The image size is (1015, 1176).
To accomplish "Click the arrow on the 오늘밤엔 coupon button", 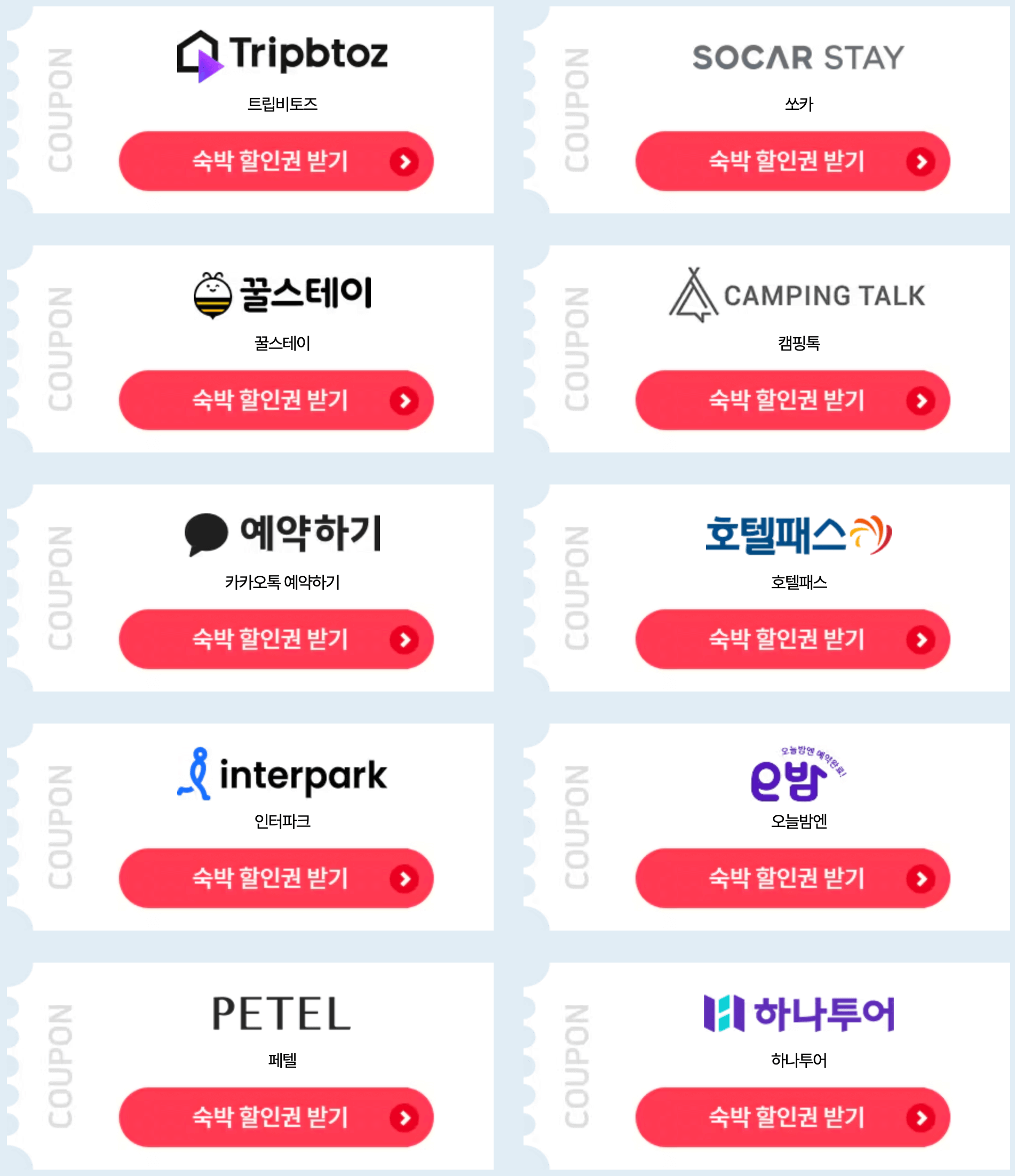I will click(x=921, y=878).
